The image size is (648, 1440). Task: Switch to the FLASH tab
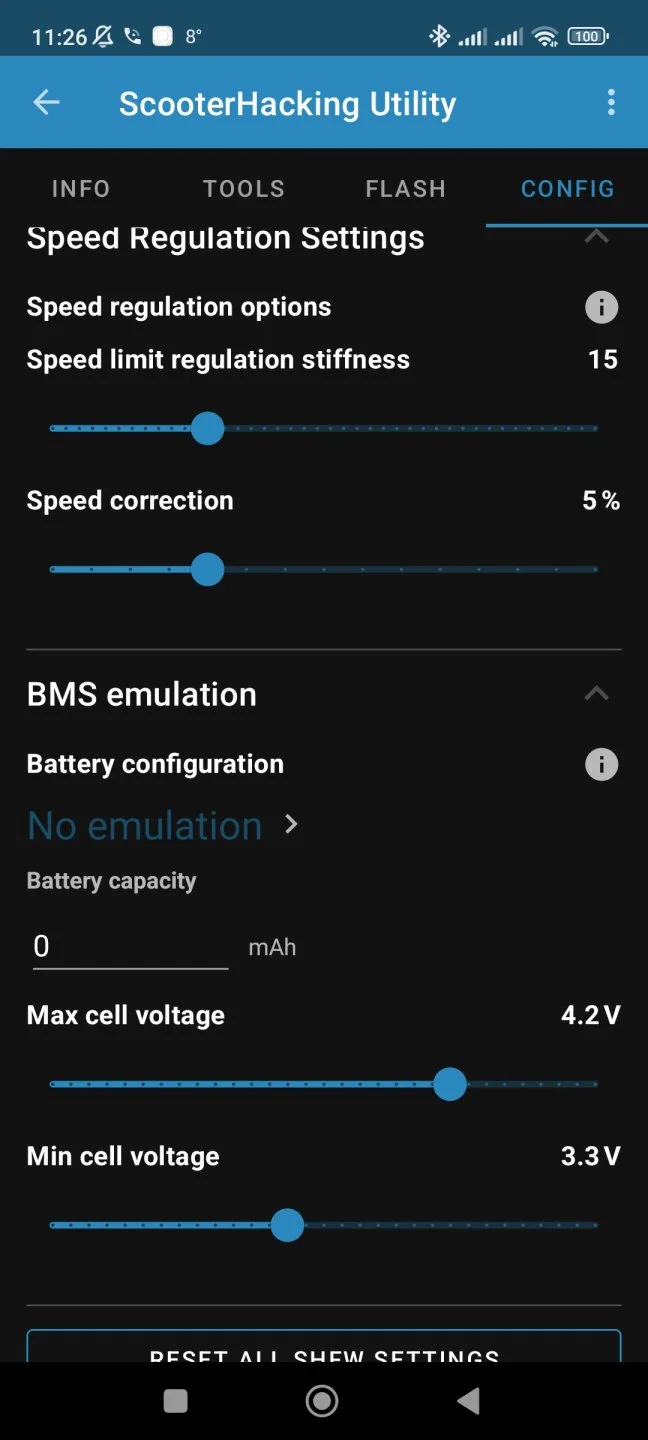coord(405,189)
